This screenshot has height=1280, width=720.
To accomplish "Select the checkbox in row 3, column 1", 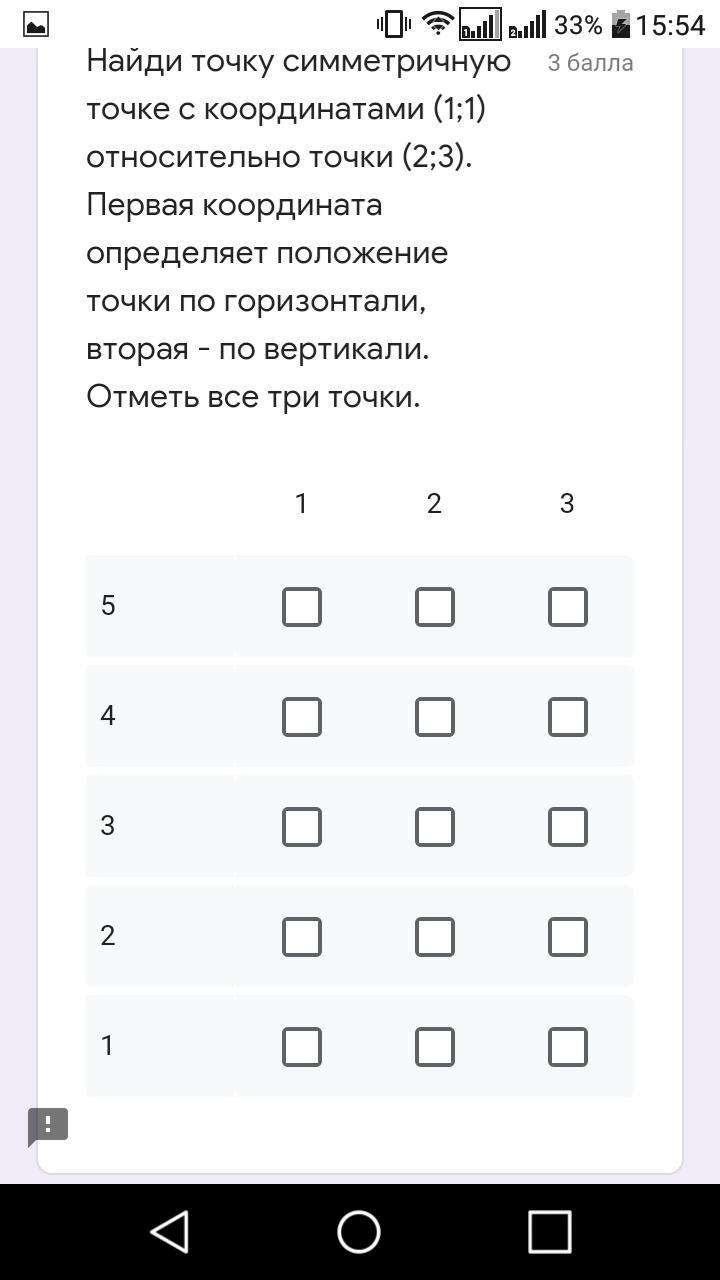I will pyautogui.click(x=301, y=827).
